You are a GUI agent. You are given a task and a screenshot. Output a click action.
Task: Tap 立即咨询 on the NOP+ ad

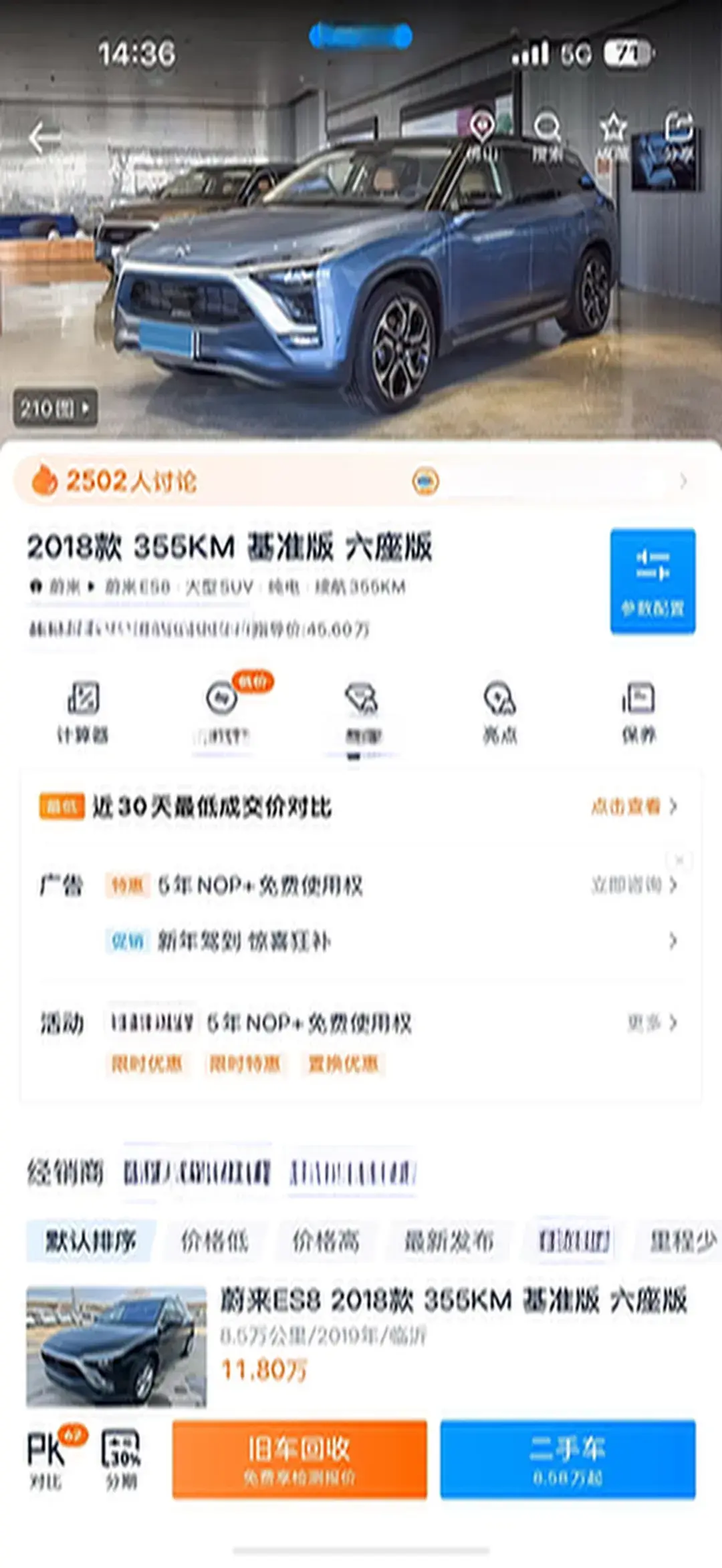(x=633, y=885)
